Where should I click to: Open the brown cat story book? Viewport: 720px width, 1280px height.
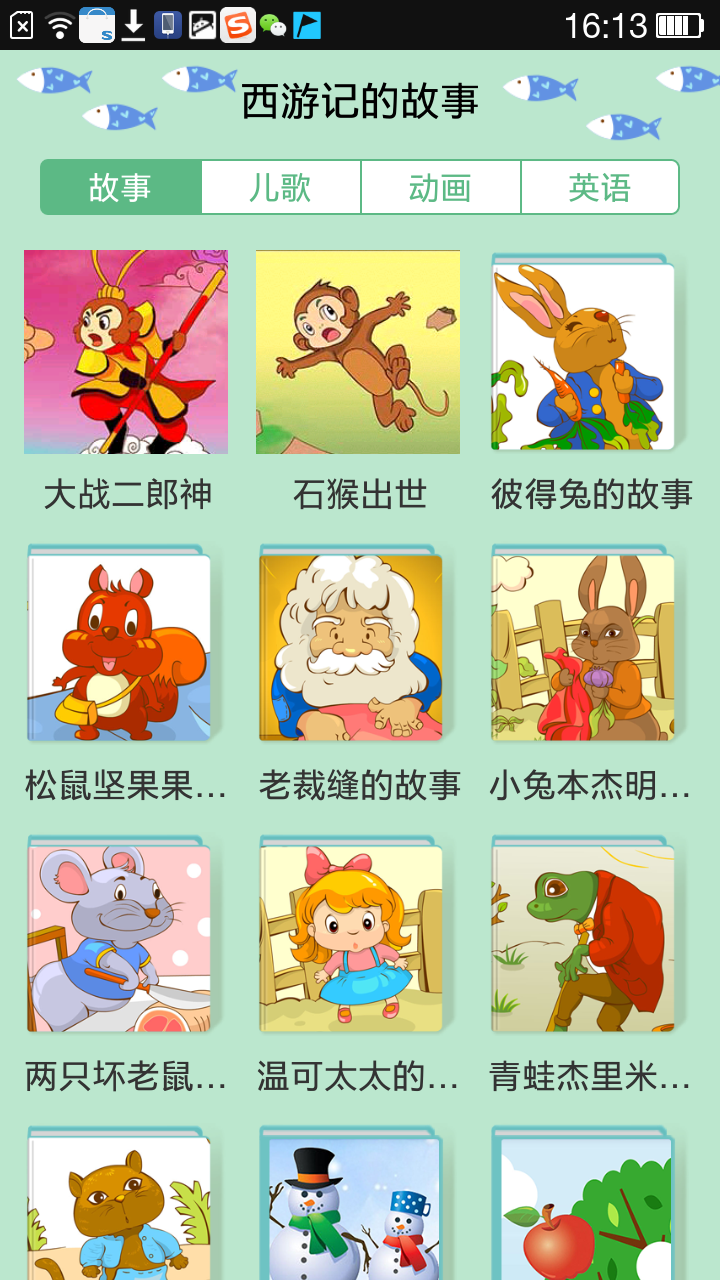(x=120, y=1205)
